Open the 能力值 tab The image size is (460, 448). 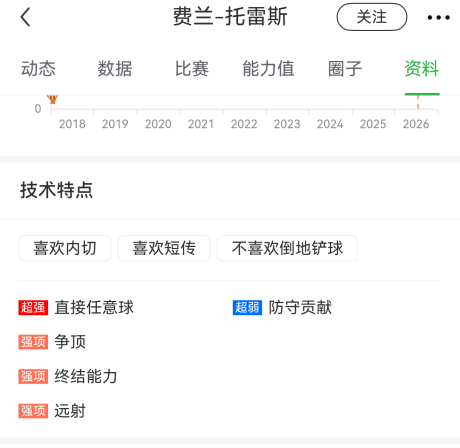pyautogui.click(x=268, y=69)
